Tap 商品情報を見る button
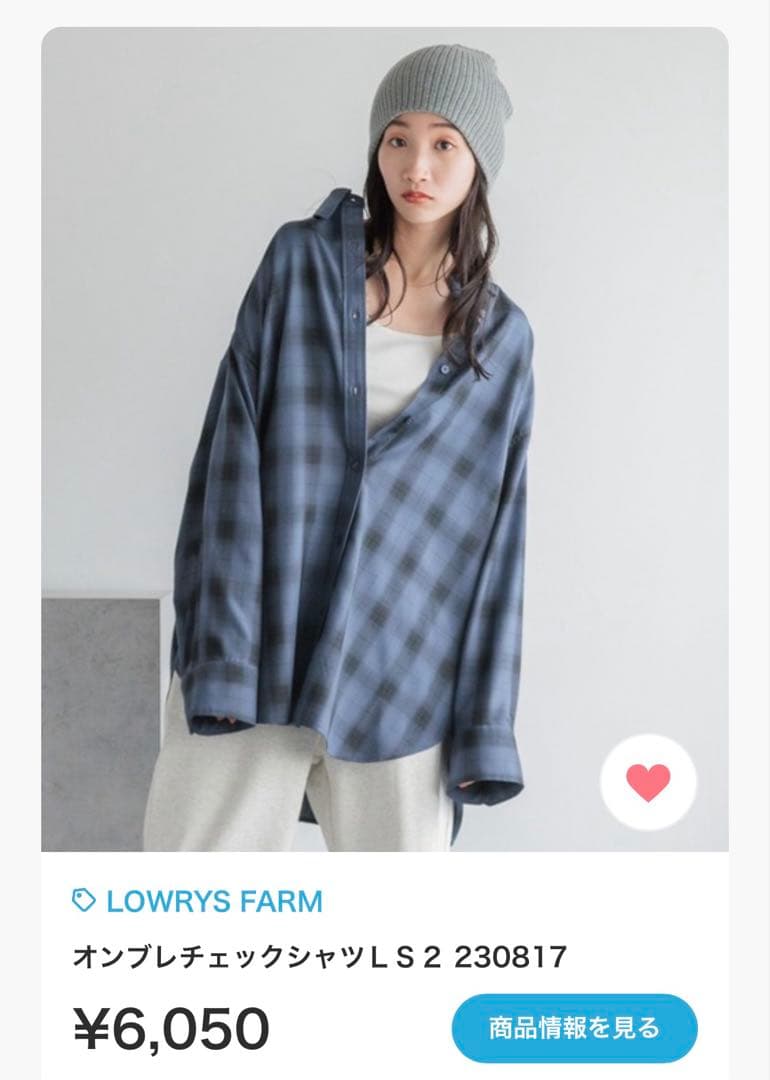Screen dimensions: 770x1080 (x=574, y=1028)
